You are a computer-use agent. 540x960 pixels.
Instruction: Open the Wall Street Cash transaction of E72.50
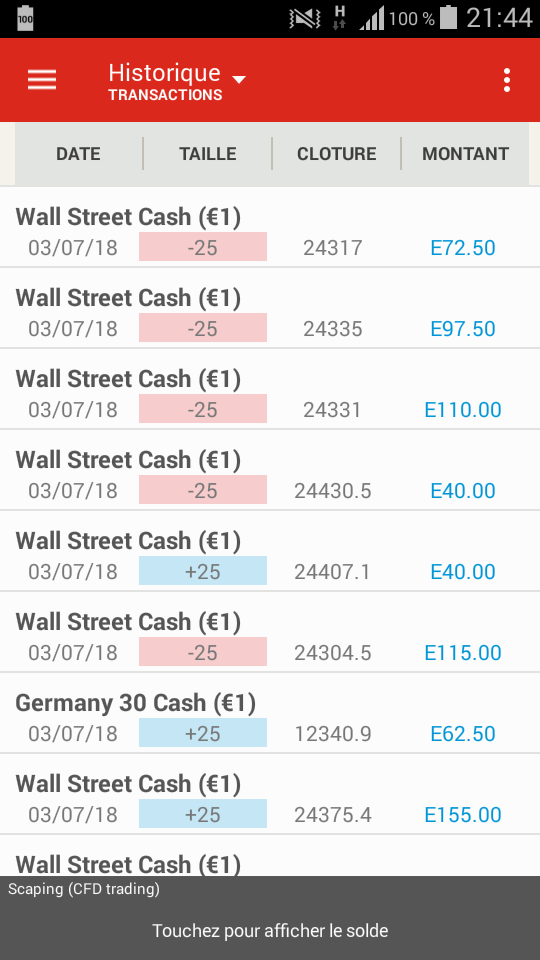270,227
